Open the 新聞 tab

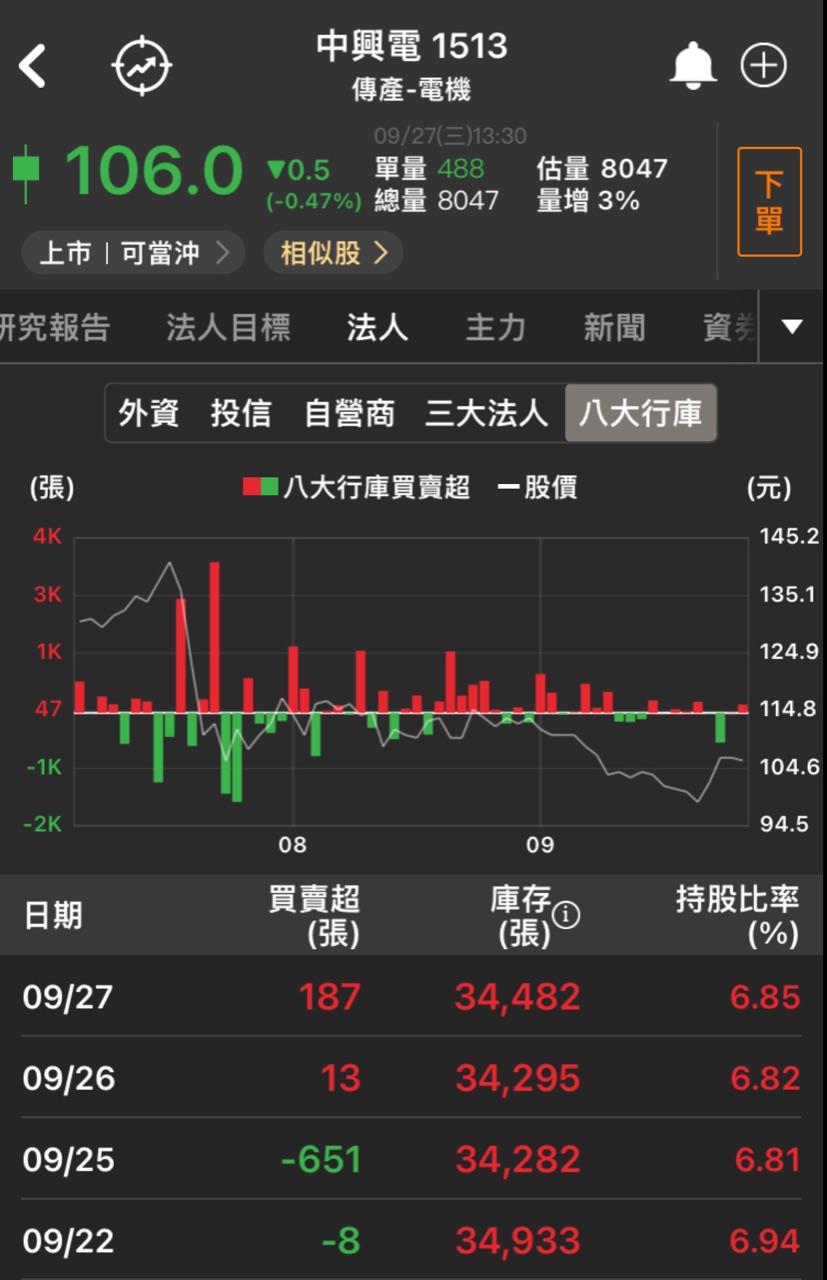pos(614,327)
